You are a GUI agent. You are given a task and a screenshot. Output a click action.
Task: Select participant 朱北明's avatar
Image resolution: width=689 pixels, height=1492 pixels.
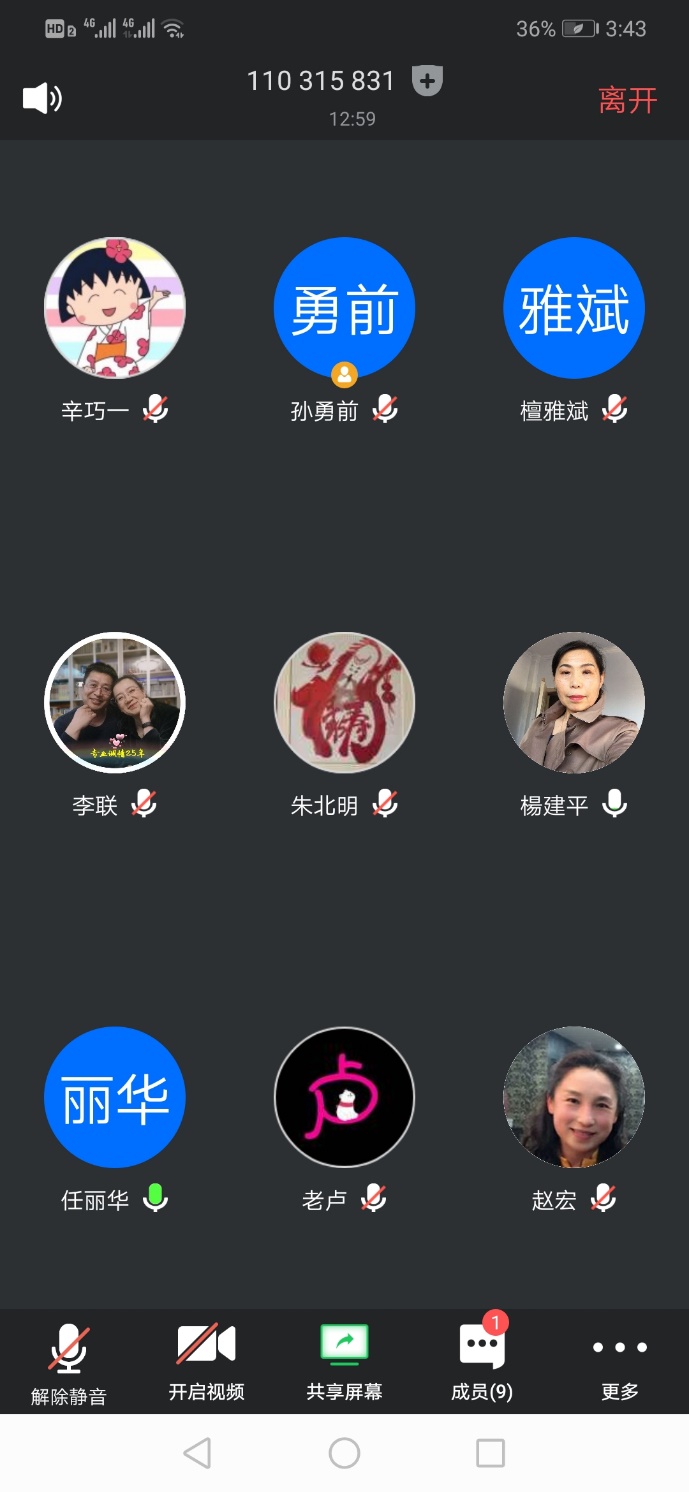pos(344,703)
